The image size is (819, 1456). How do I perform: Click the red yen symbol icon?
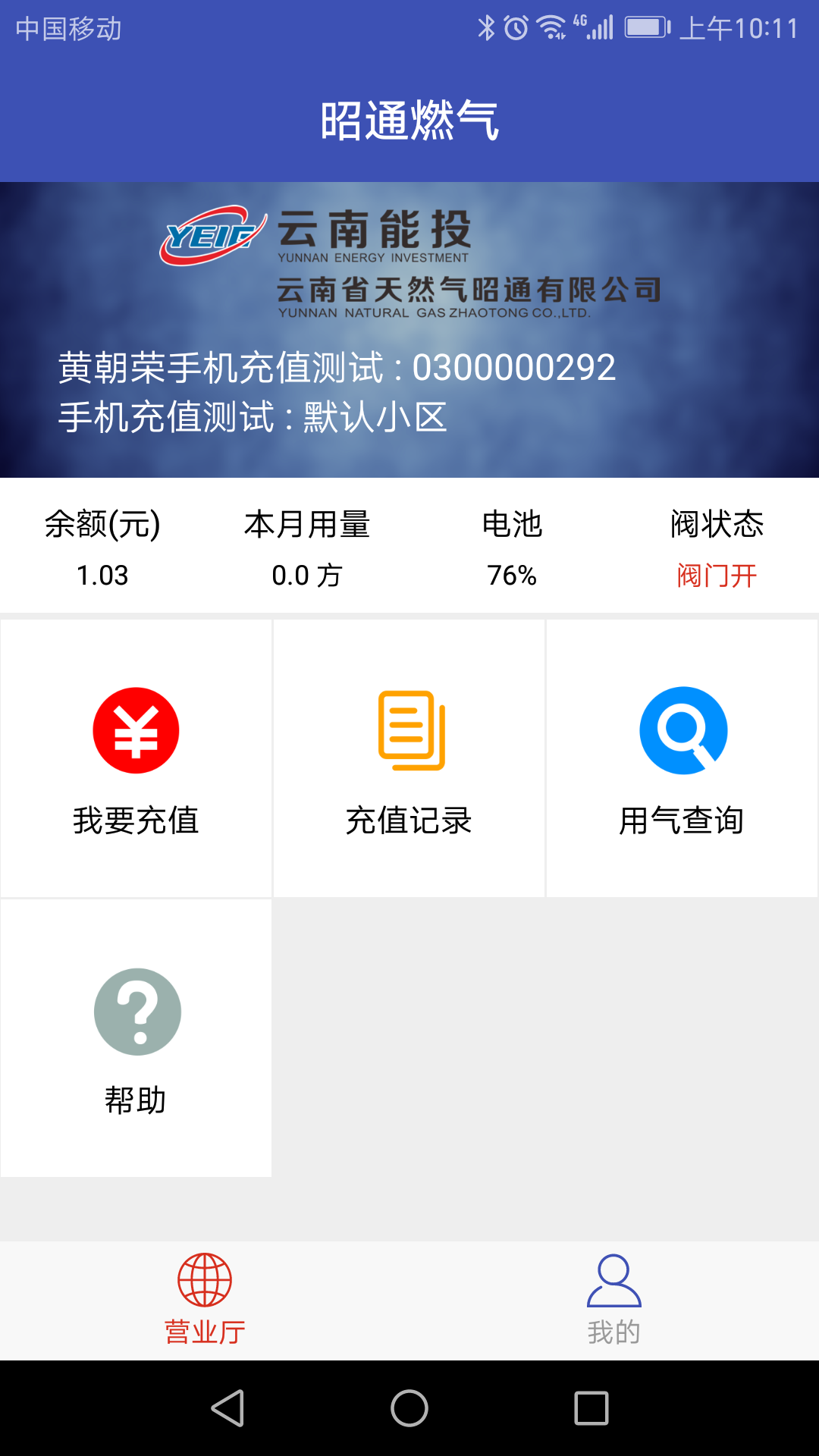(x=136, y=730)
